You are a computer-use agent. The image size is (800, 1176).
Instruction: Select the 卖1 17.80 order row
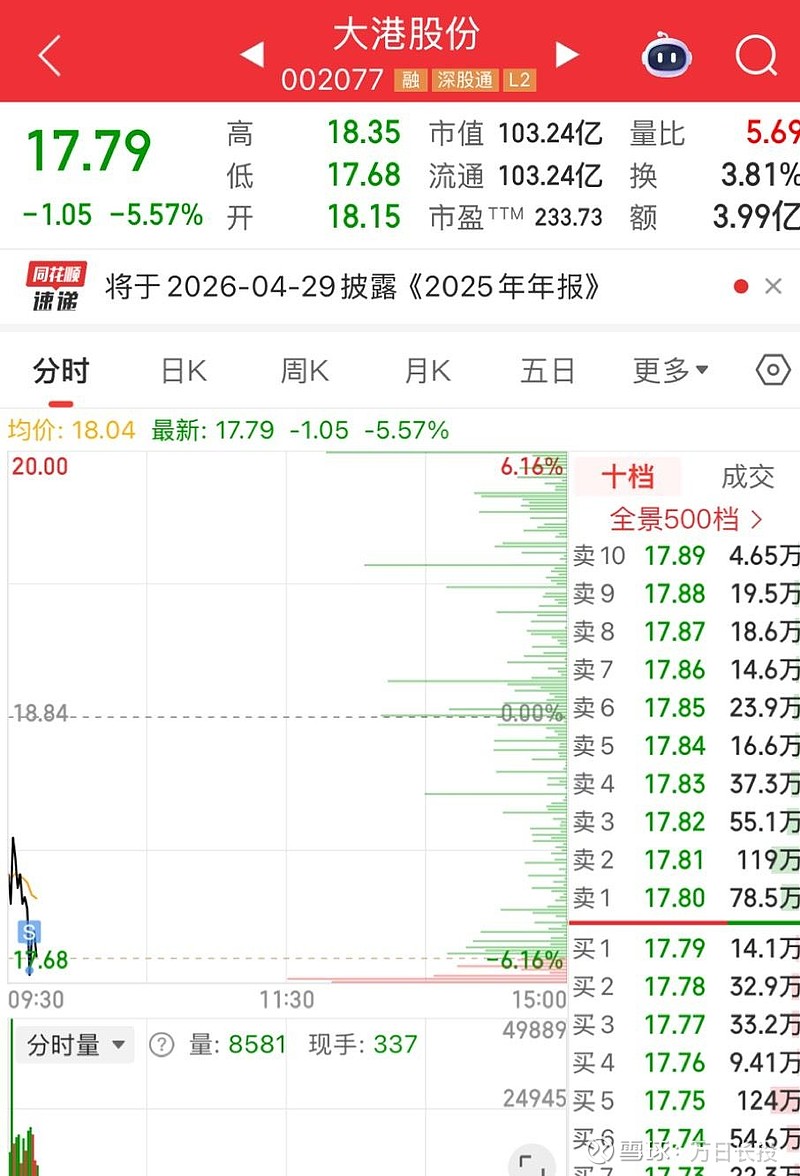(x=685, y=898)
